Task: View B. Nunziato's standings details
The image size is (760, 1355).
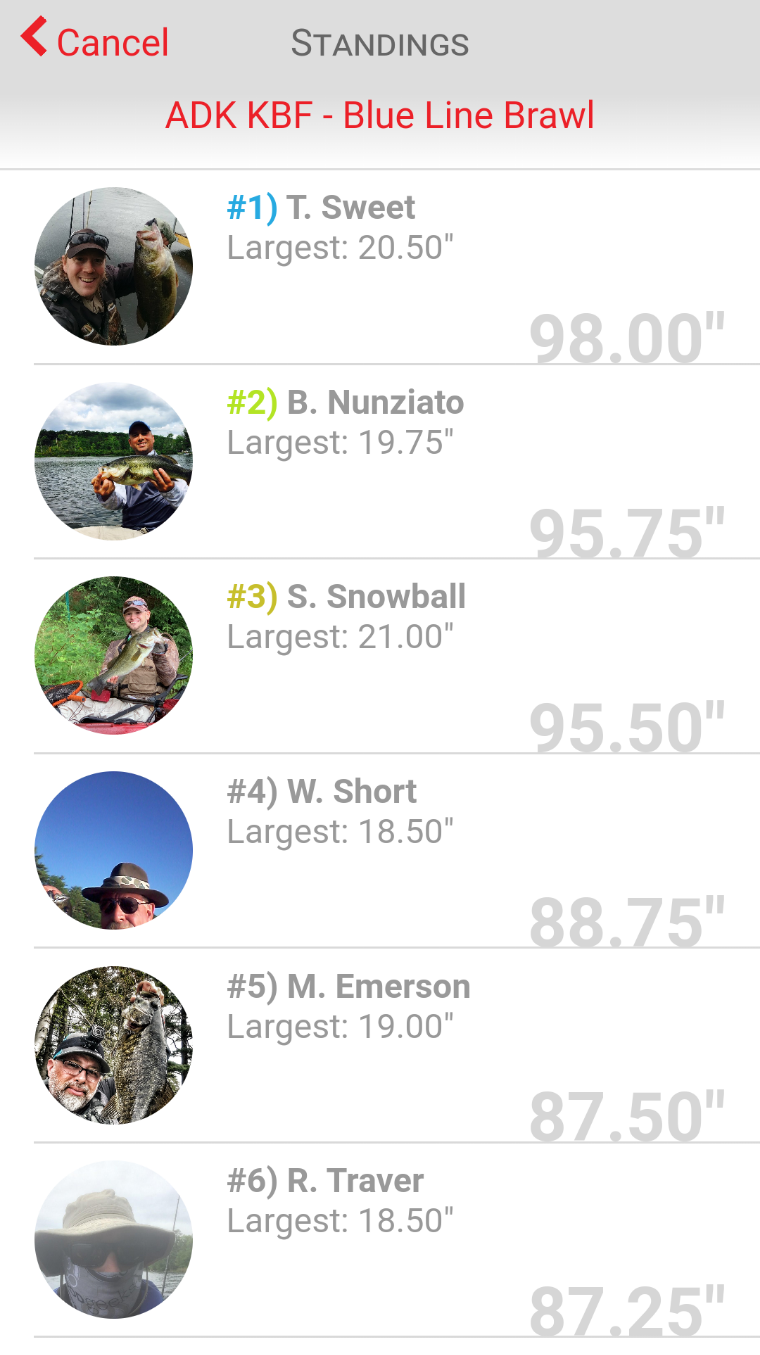Action: point(380,461)
